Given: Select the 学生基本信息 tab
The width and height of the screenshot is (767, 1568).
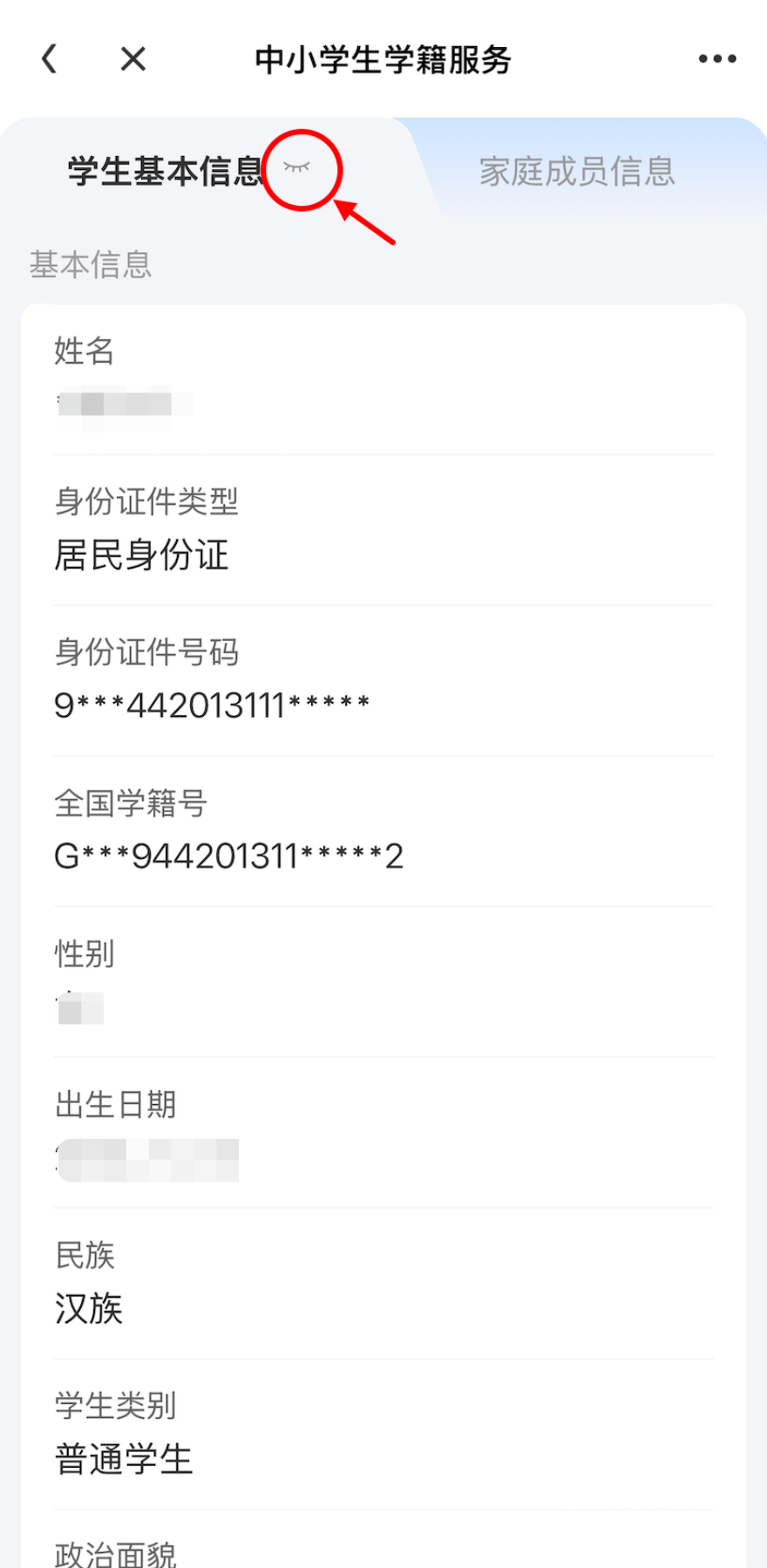Looking at the screenshot, I should coord(166,172).
